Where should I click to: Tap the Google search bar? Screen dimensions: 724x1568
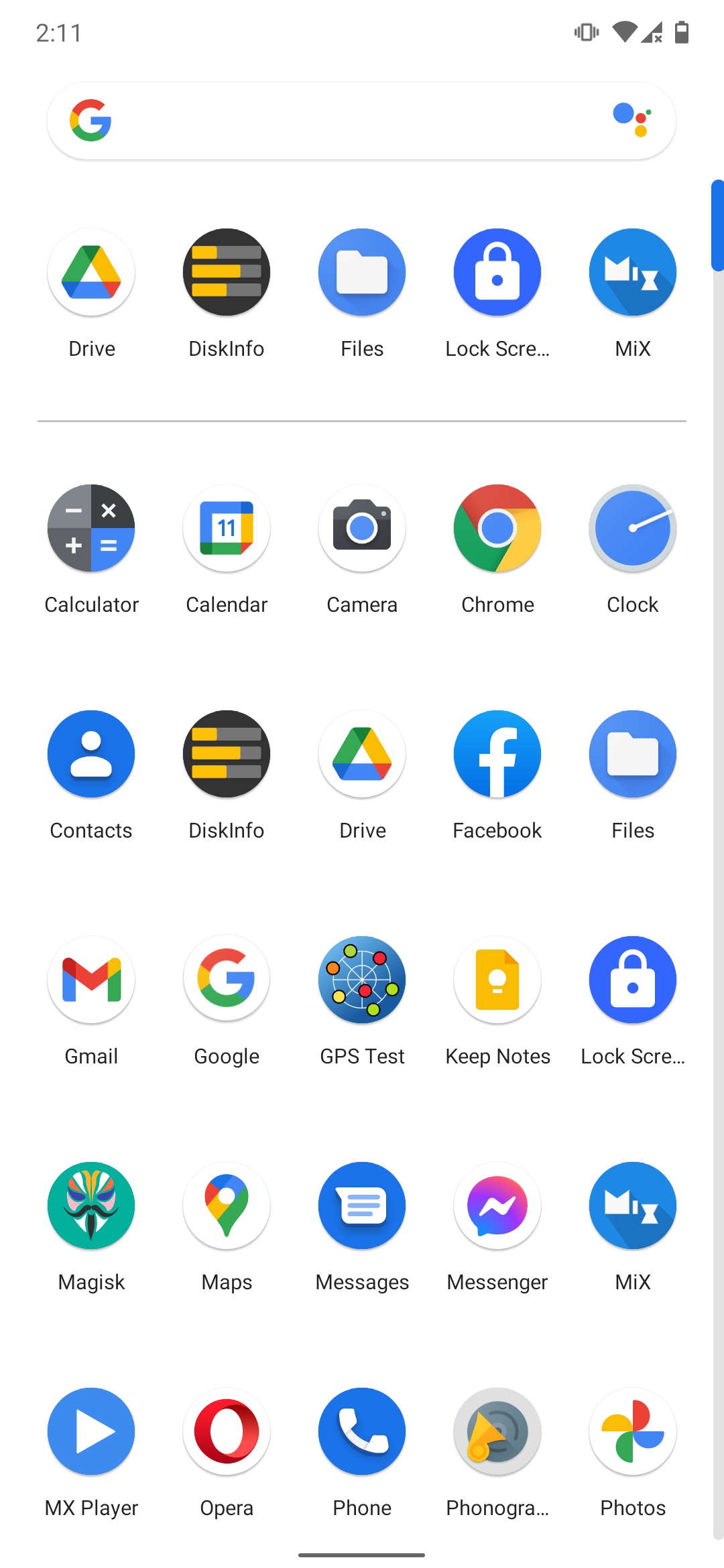tap(349, 121)
